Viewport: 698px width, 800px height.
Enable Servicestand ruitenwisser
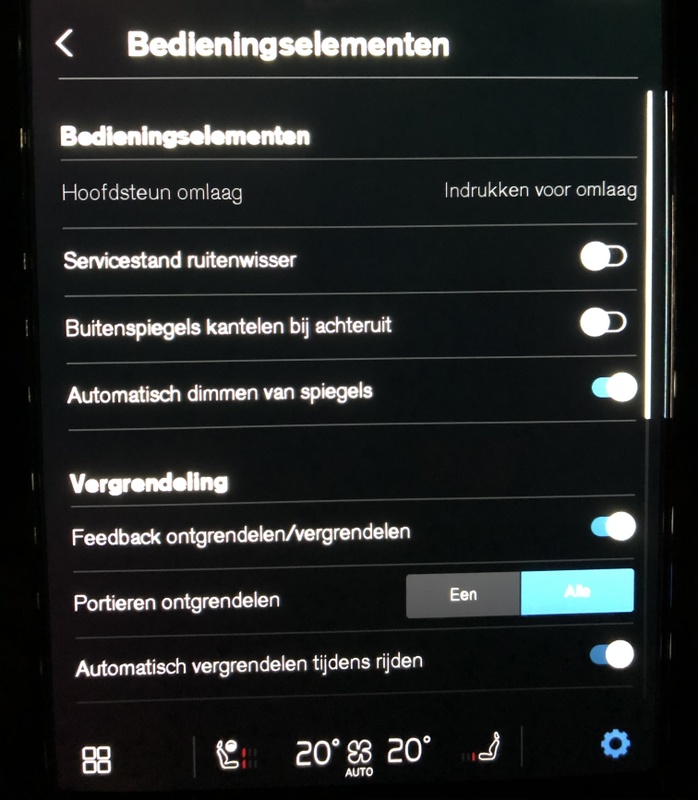tap(603, 258)
